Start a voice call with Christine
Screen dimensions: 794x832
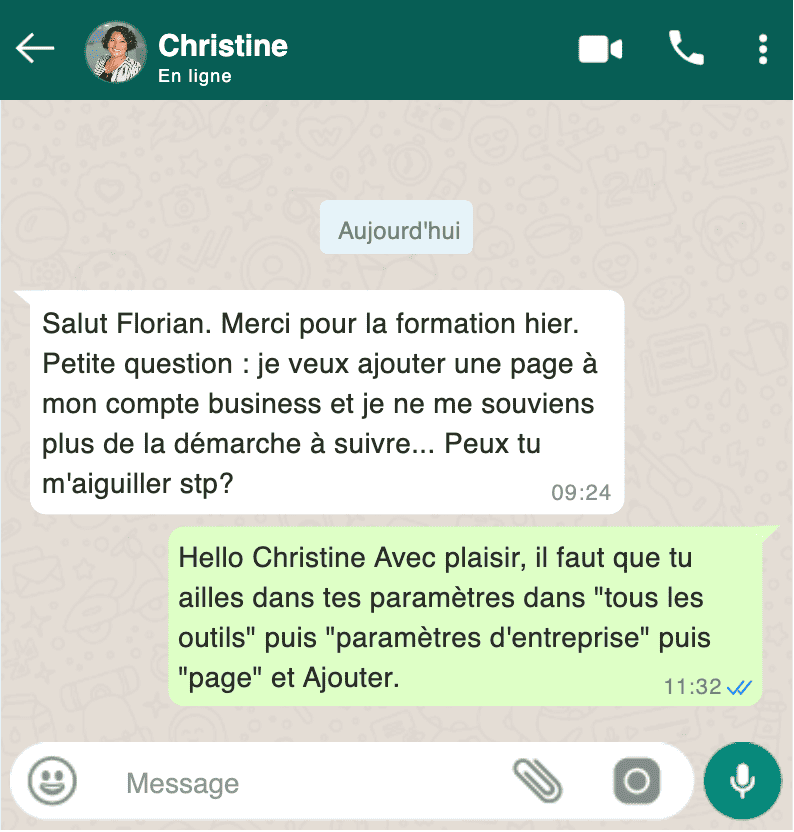click(686, 48)
